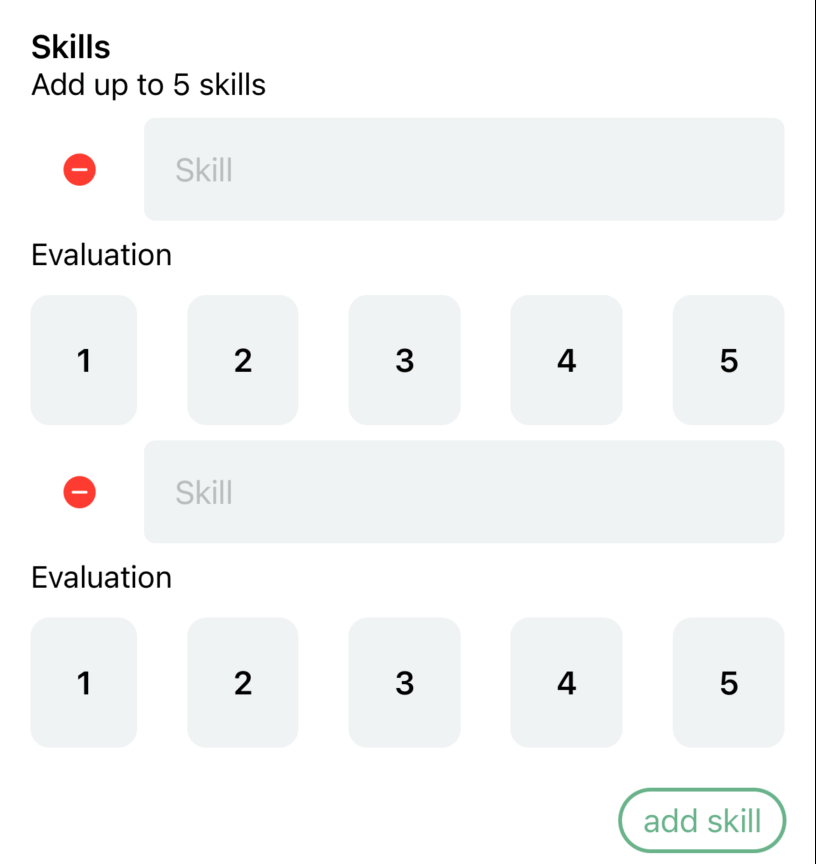Tap the second Skill text field
The width and height of the screenshot is (816, 864).
(464, 492)
